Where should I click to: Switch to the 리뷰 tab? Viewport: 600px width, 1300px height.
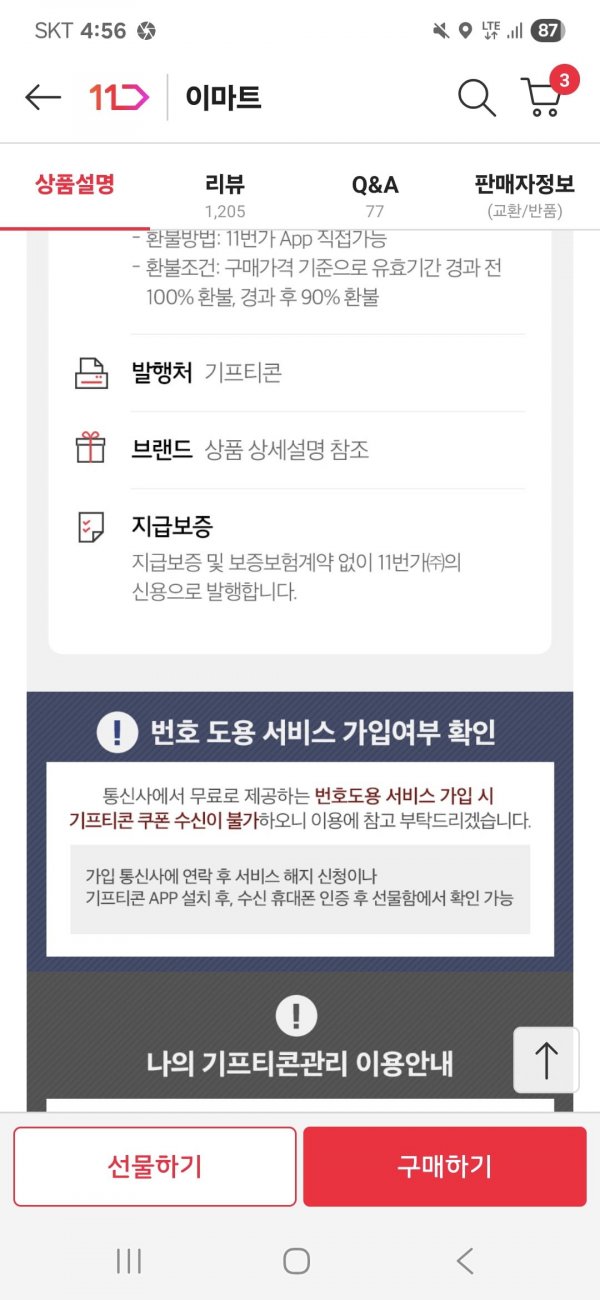click(x=225, y=194)
